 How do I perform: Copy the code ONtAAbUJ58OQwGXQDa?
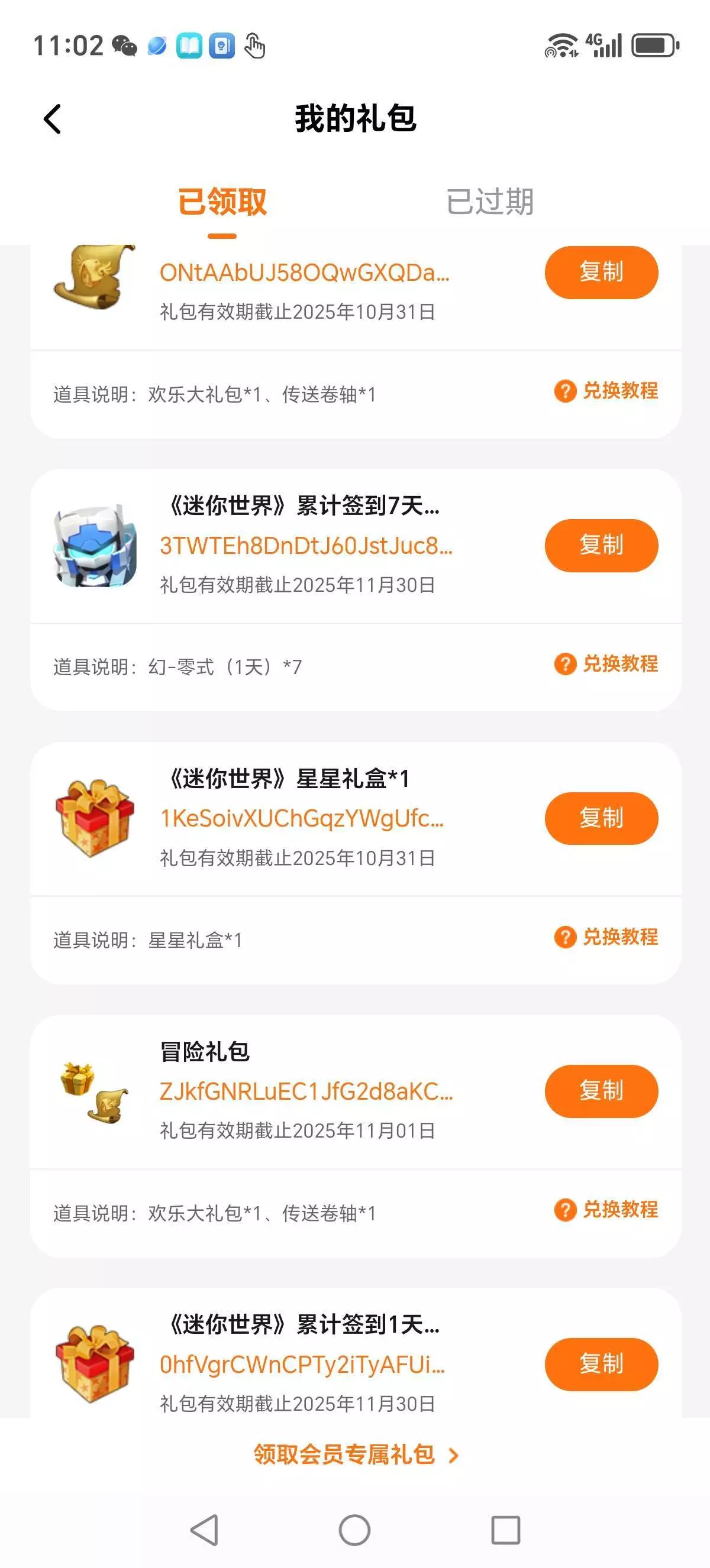click(x=601, y=272)
